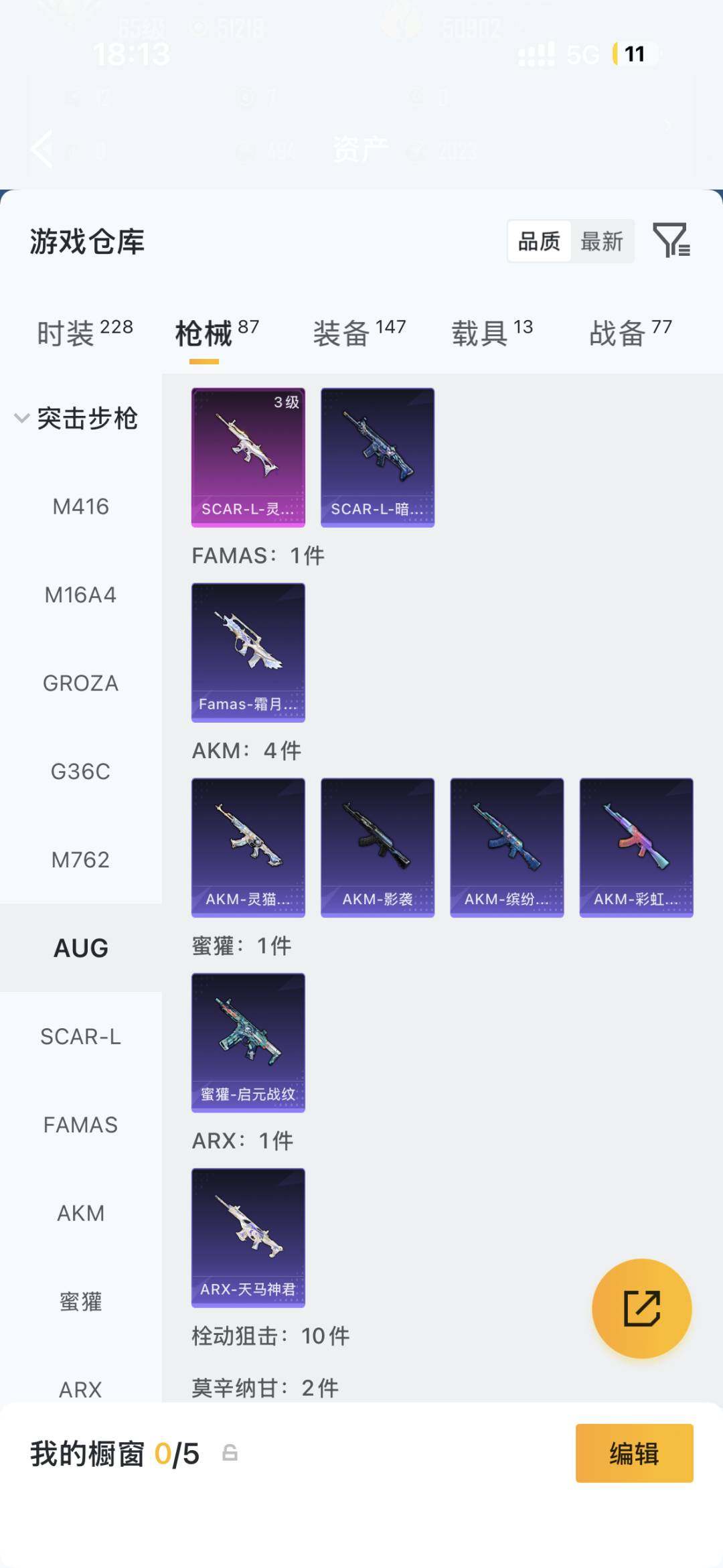View the 蜜獾-启元战纹 skin
This screenshot has width=723, height=1568.
248,1042
